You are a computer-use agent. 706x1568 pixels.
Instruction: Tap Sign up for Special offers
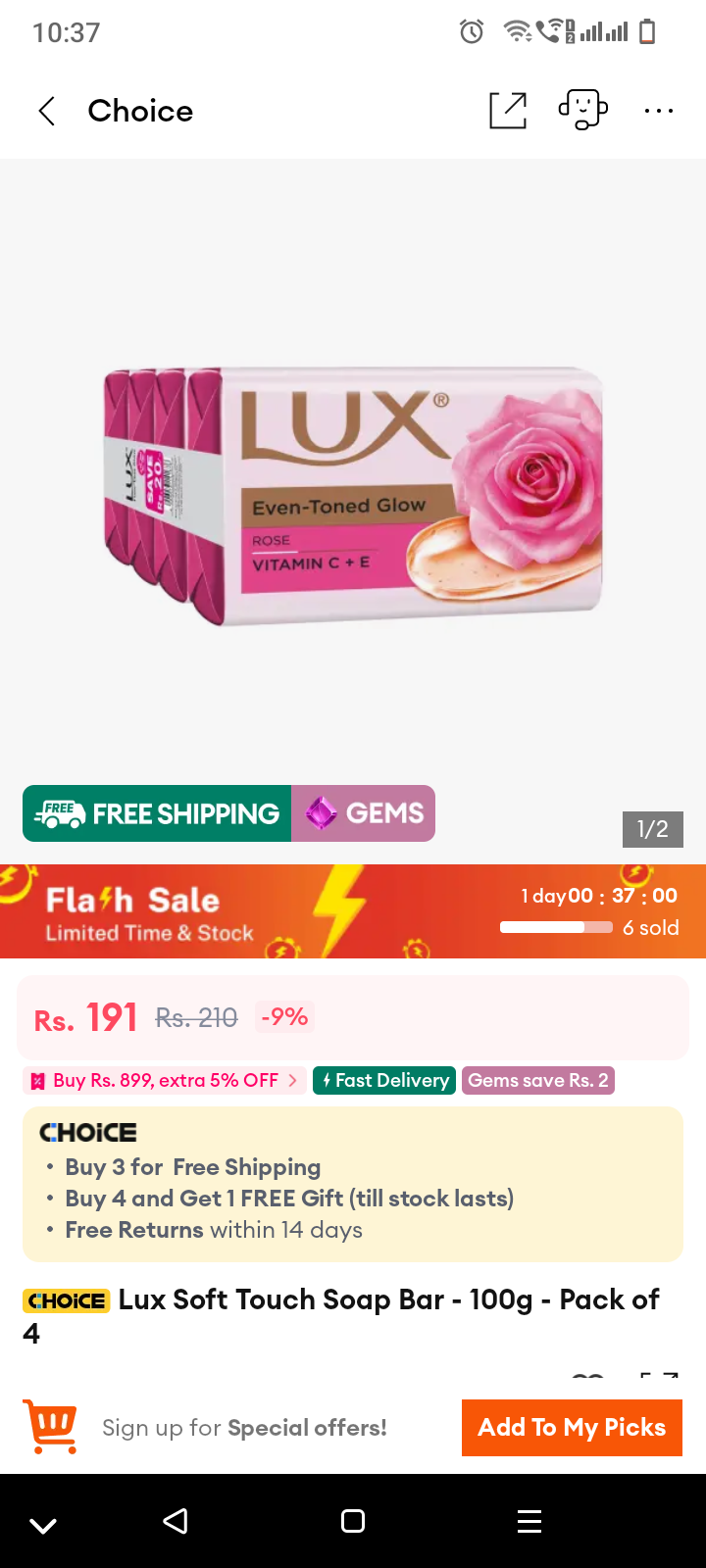[244, 1428]
